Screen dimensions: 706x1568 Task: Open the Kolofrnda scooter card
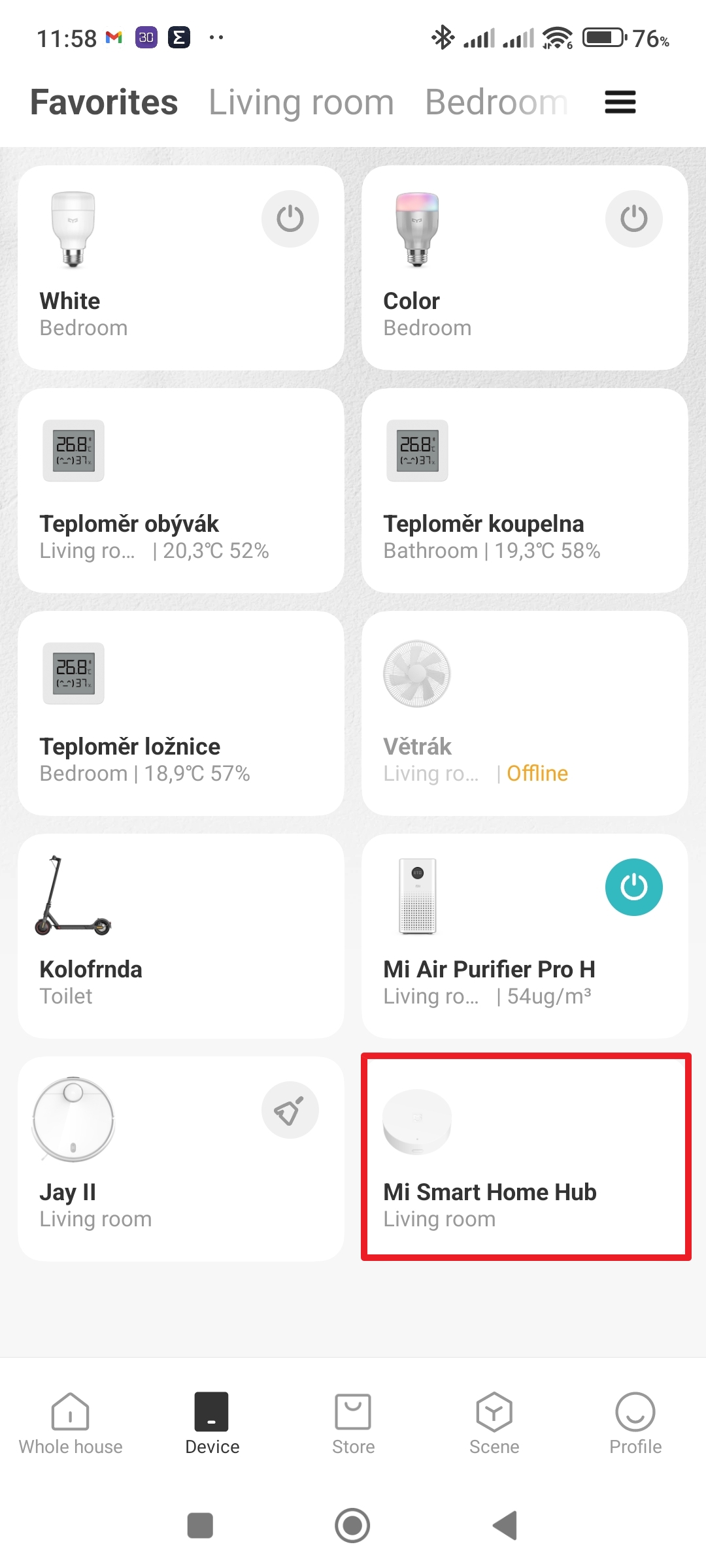coord(181,936)
